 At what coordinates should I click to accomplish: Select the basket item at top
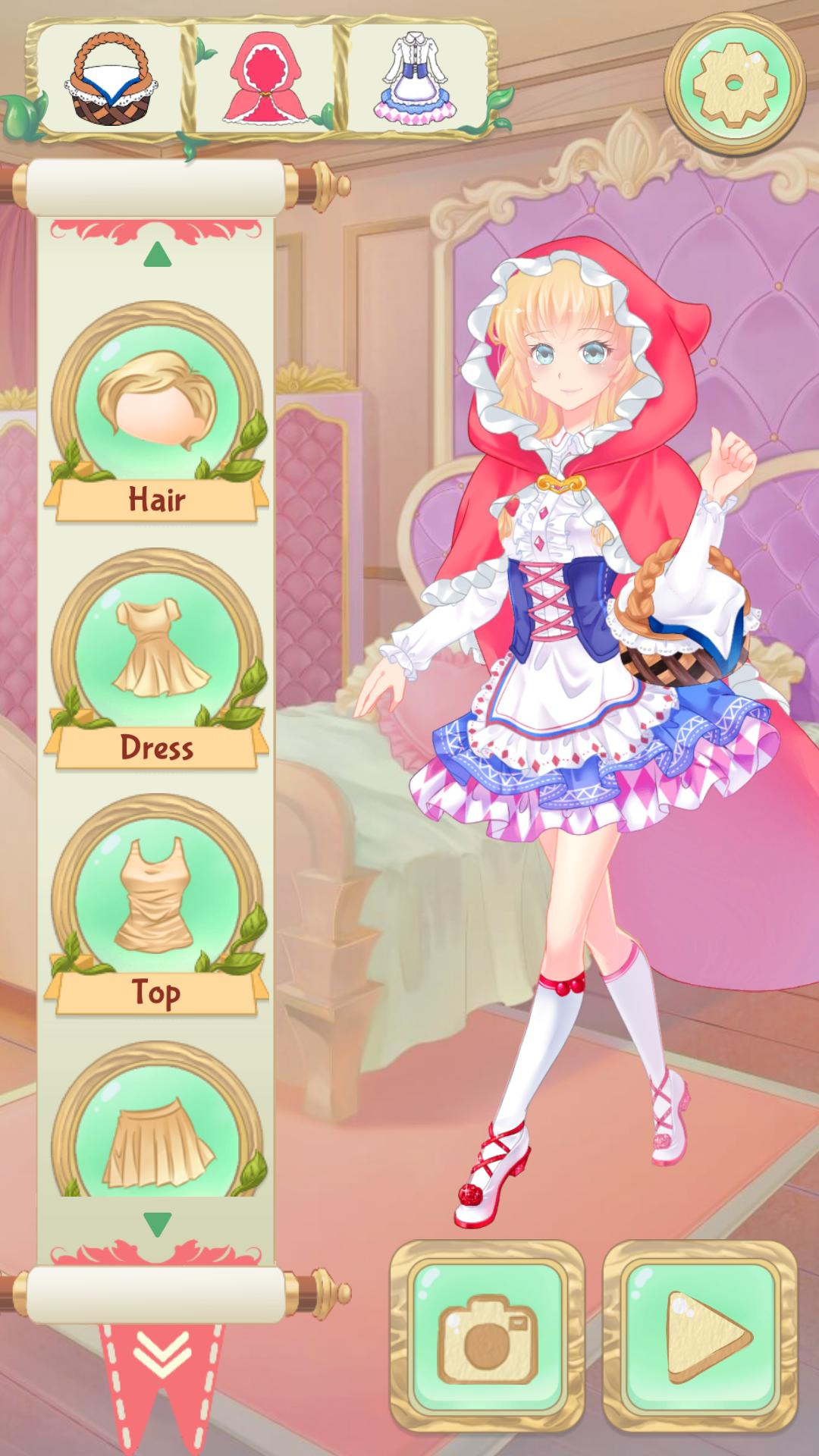coord(111,80)
